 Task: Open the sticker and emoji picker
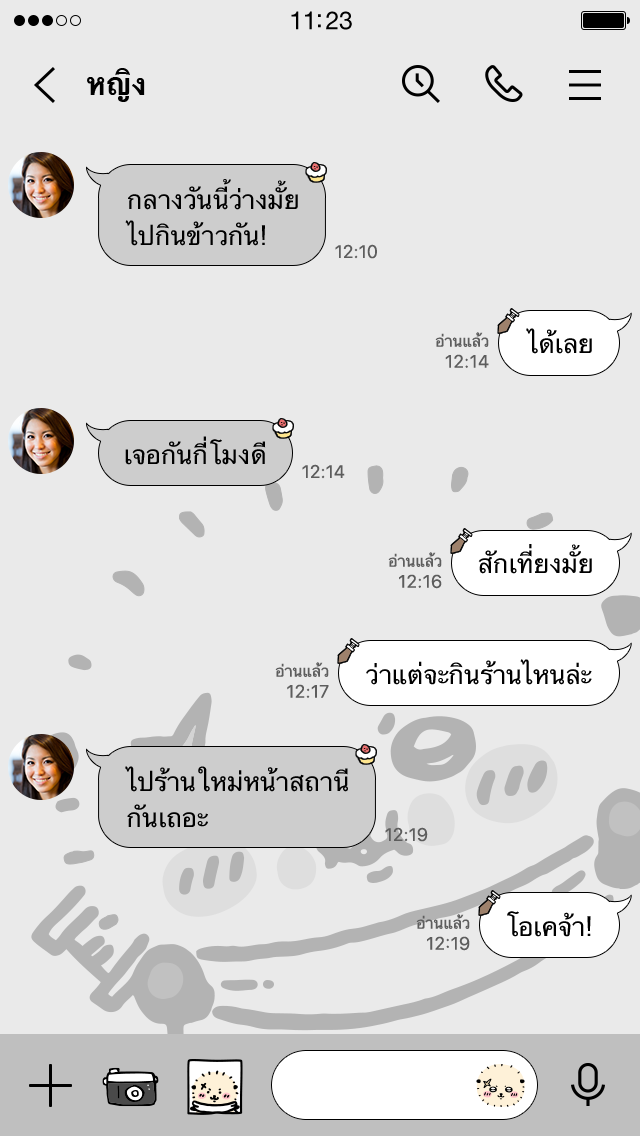[501, 1085]
